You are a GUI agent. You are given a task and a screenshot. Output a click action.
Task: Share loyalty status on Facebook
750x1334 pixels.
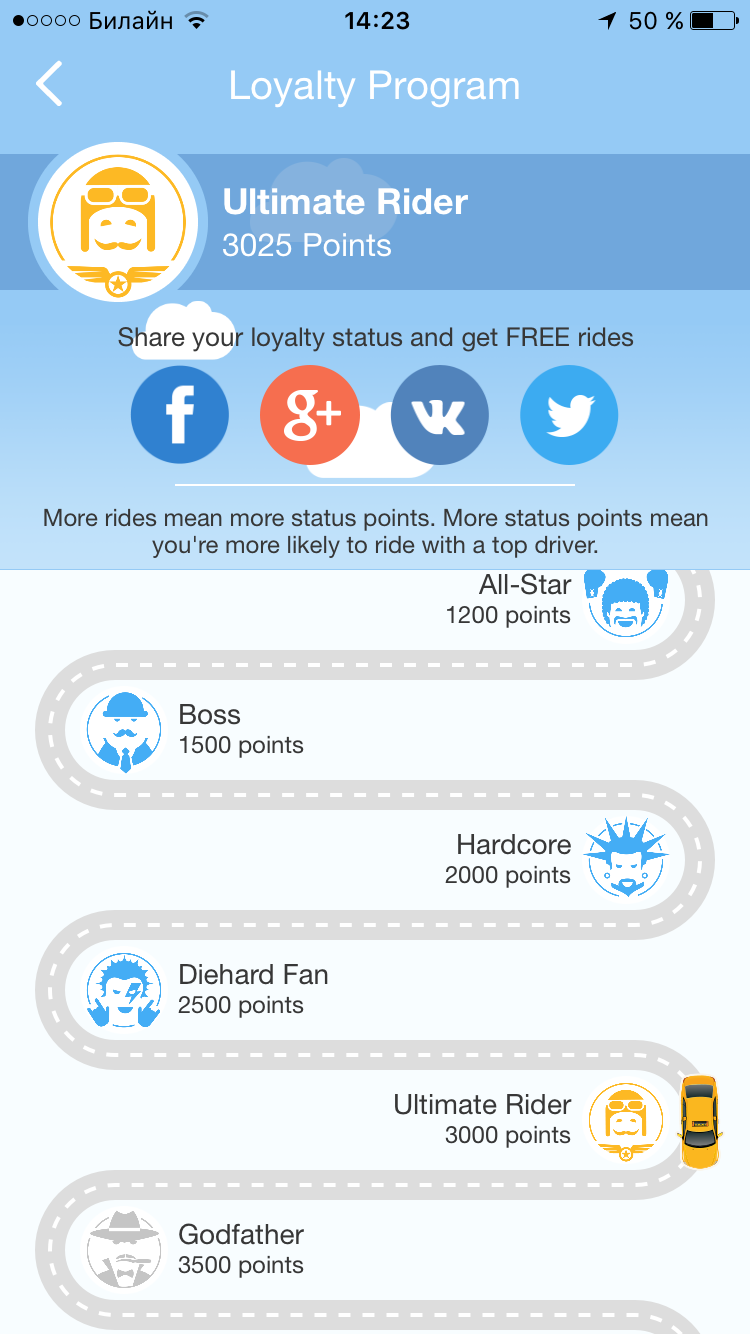pos(180,415)
